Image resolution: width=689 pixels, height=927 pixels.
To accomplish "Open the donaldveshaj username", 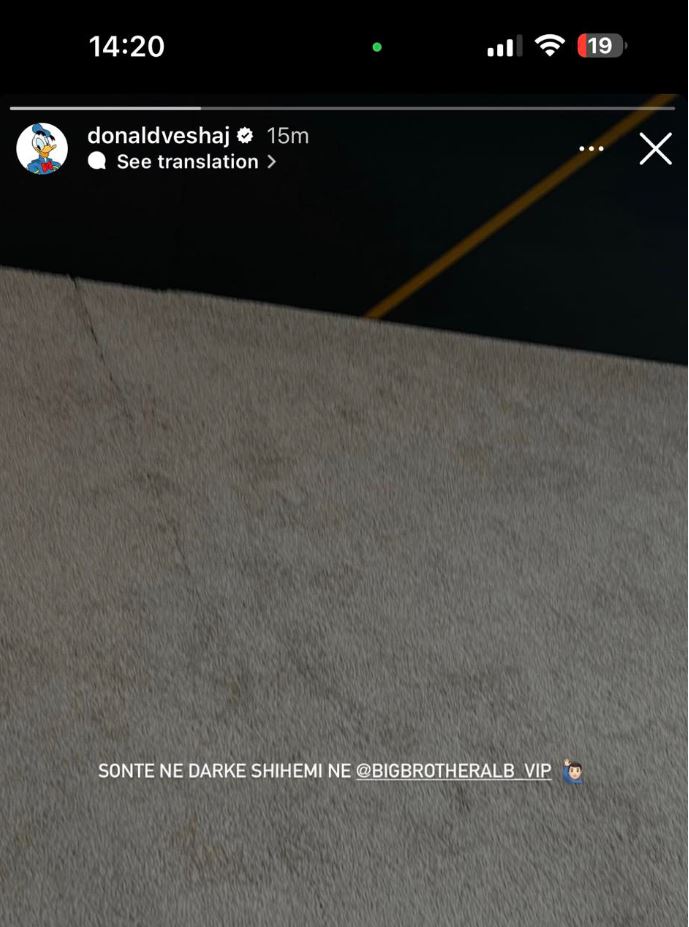I will [x=158, y=135].
